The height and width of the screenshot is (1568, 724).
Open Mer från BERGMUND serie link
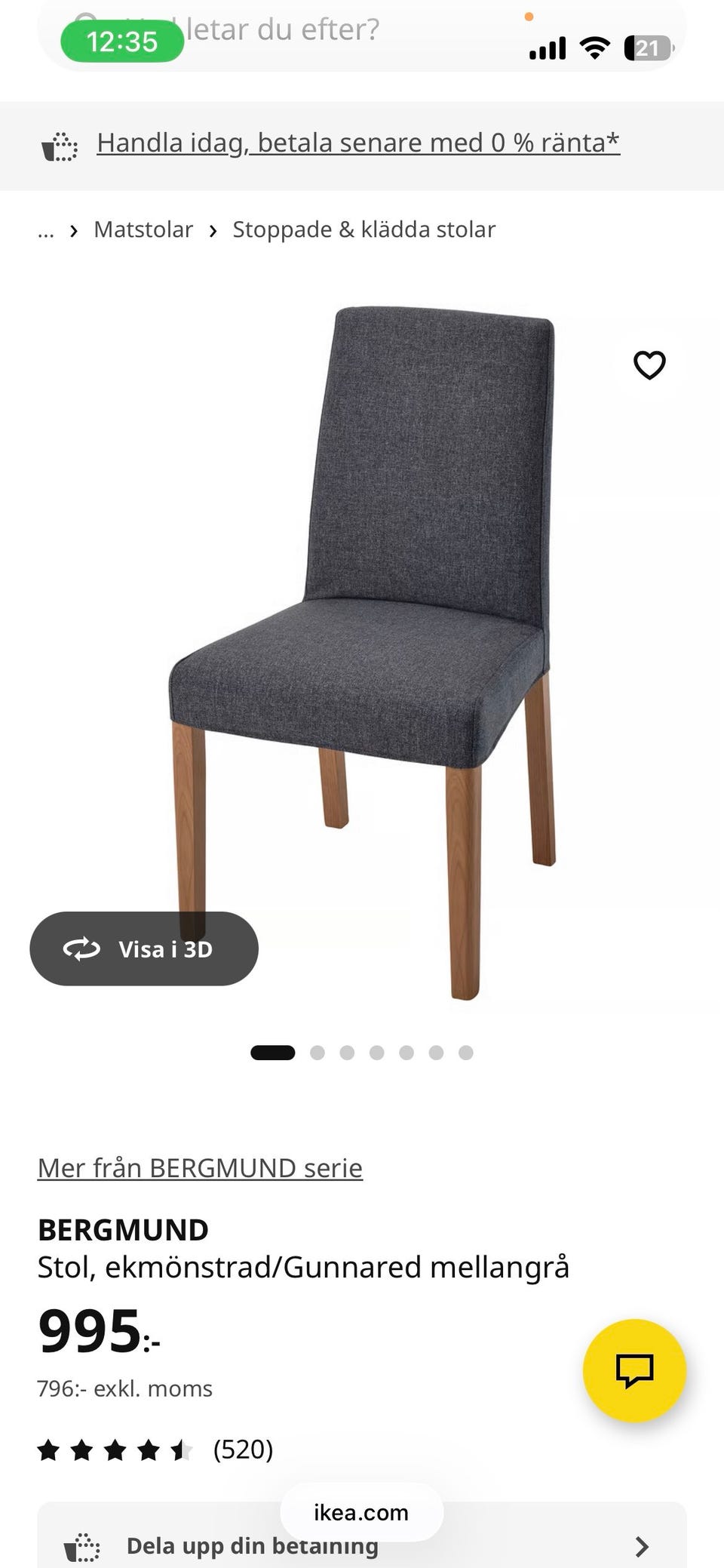200,1167
